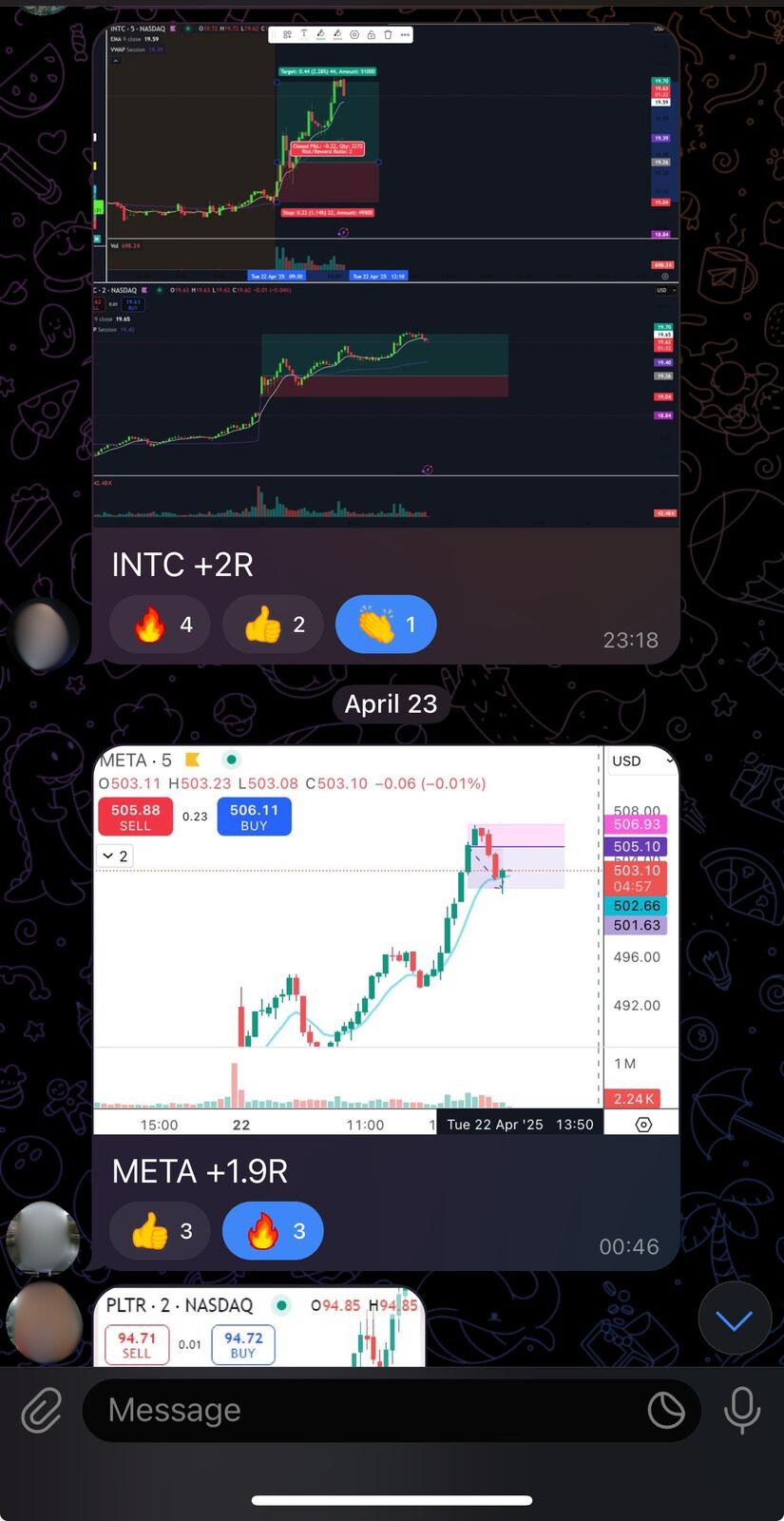
Task: Type in the Message field
Action: tap(361, 1410)
